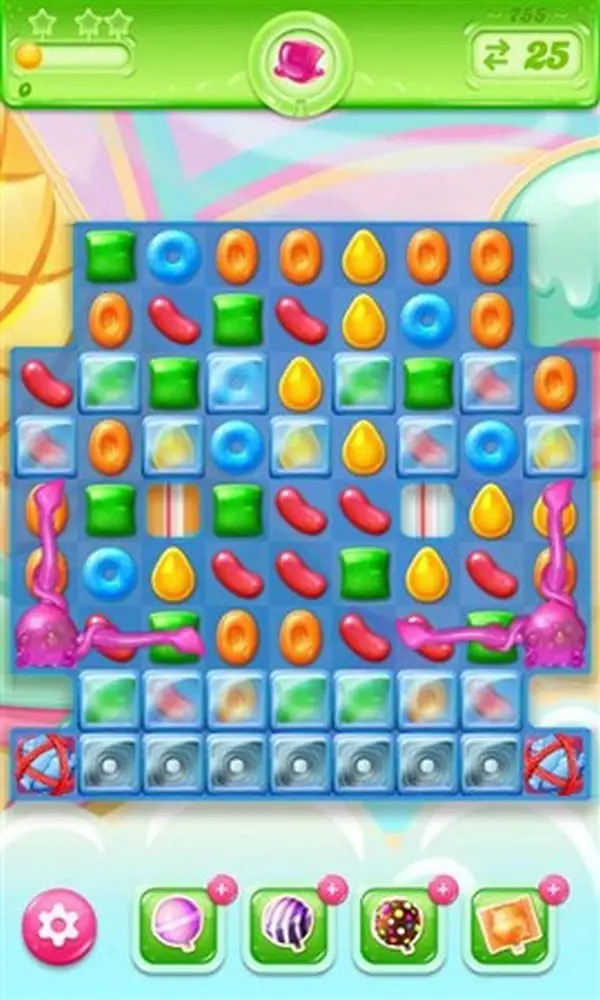Tap the orange striped candy

point(173,510)
